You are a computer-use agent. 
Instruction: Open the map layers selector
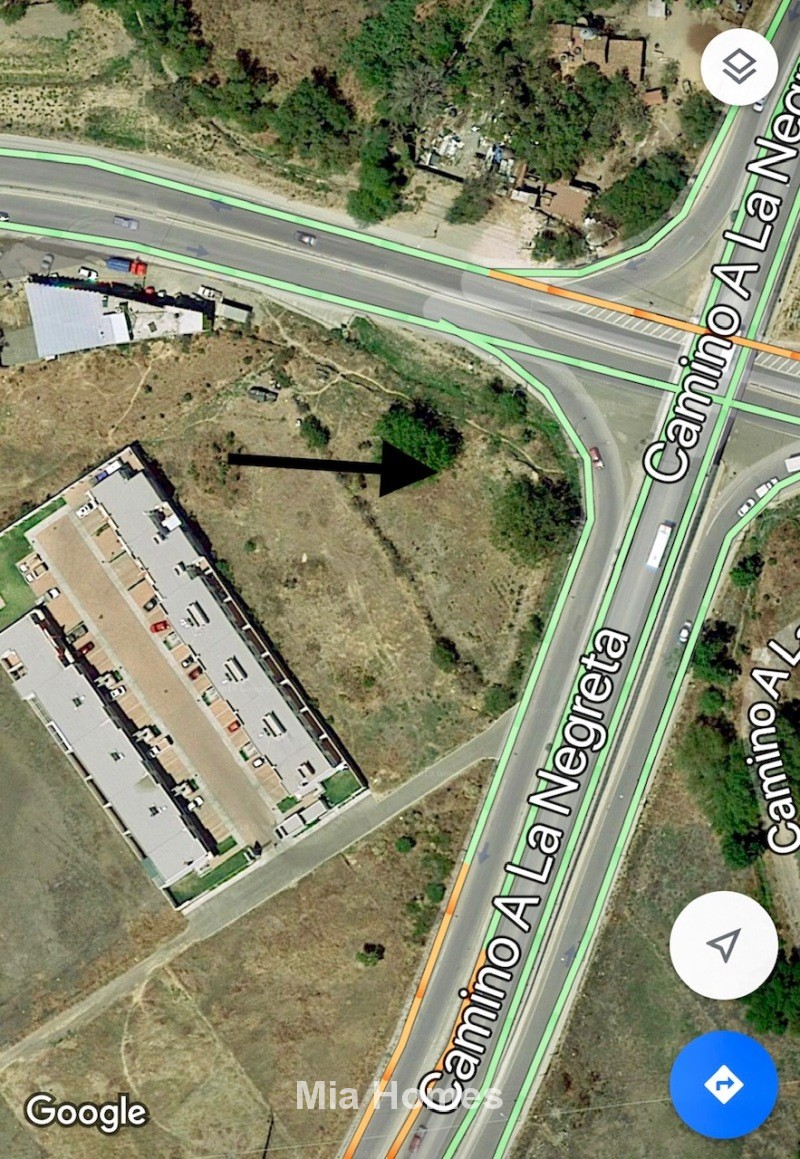(x=739, y=66)
